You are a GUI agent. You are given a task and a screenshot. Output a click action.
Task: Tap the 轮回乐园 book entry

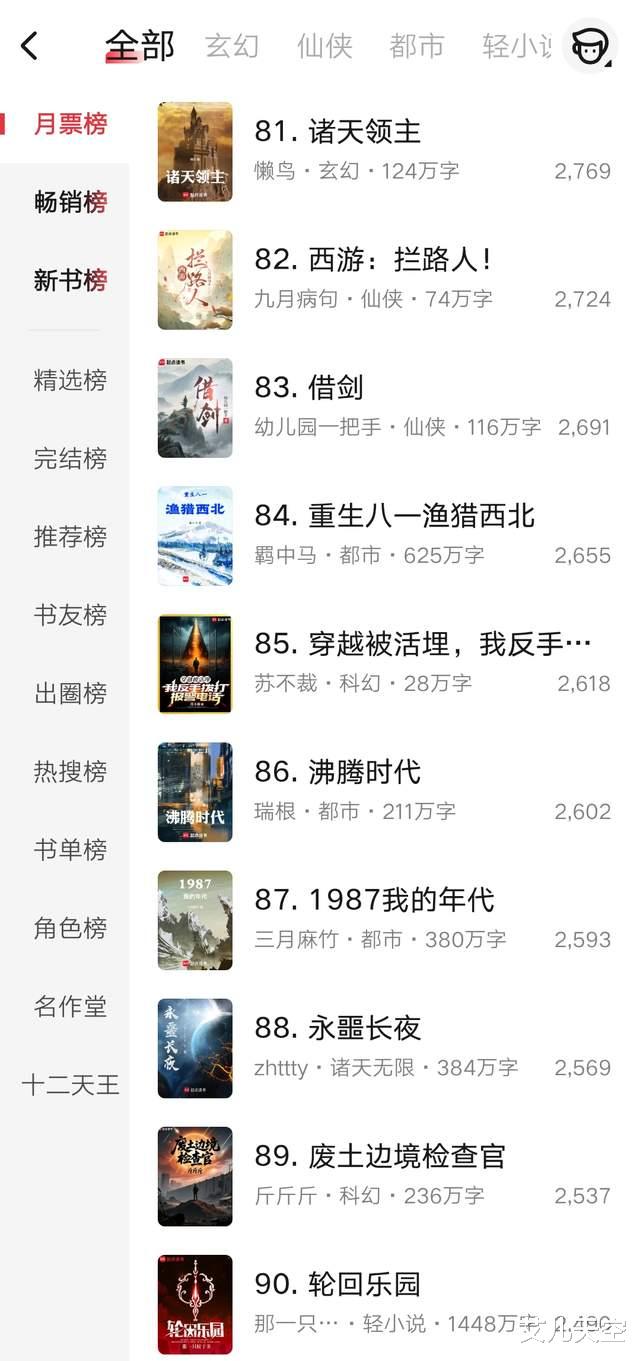(337, 1284)
